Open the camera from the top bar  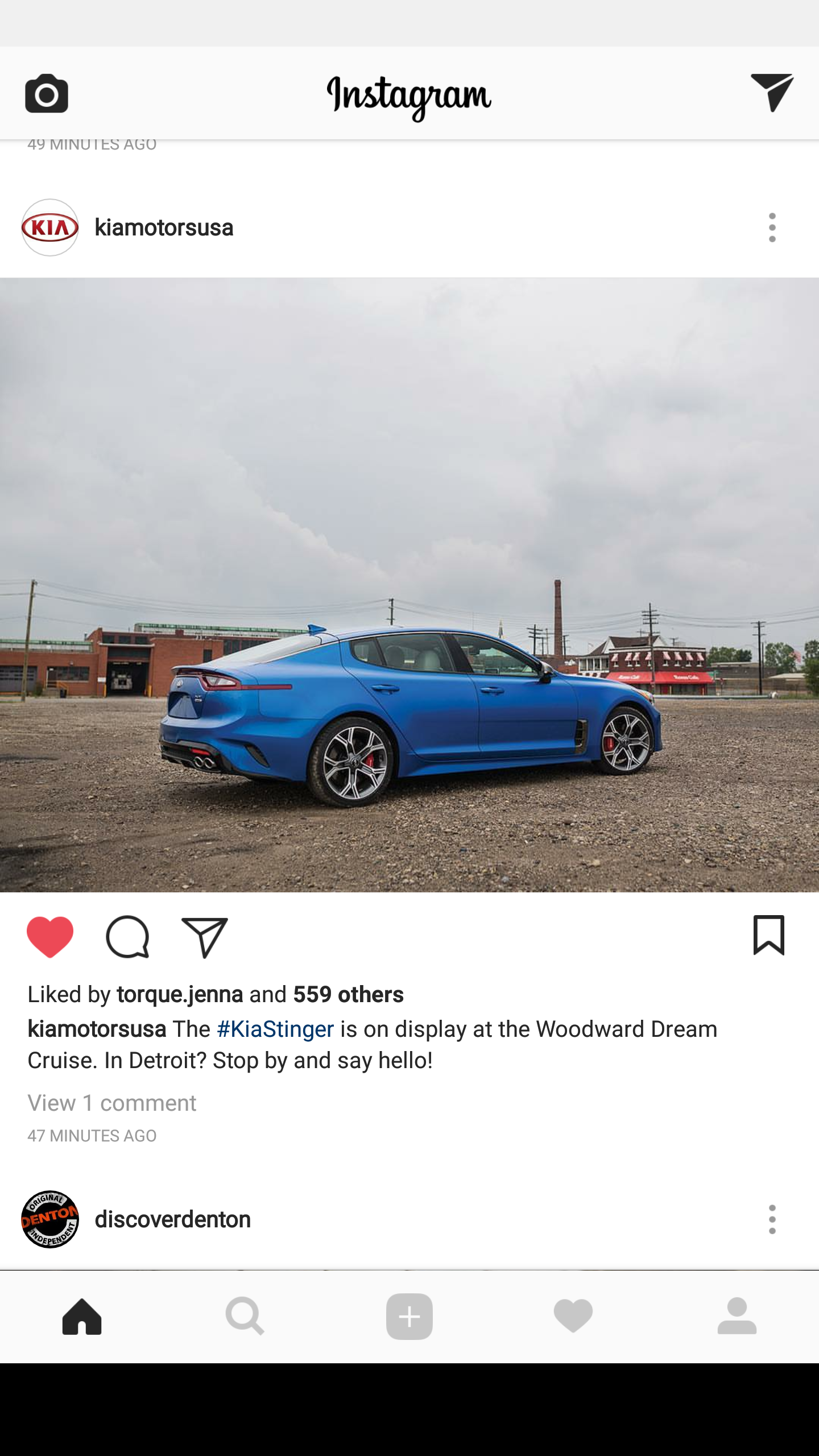point(47,93)
